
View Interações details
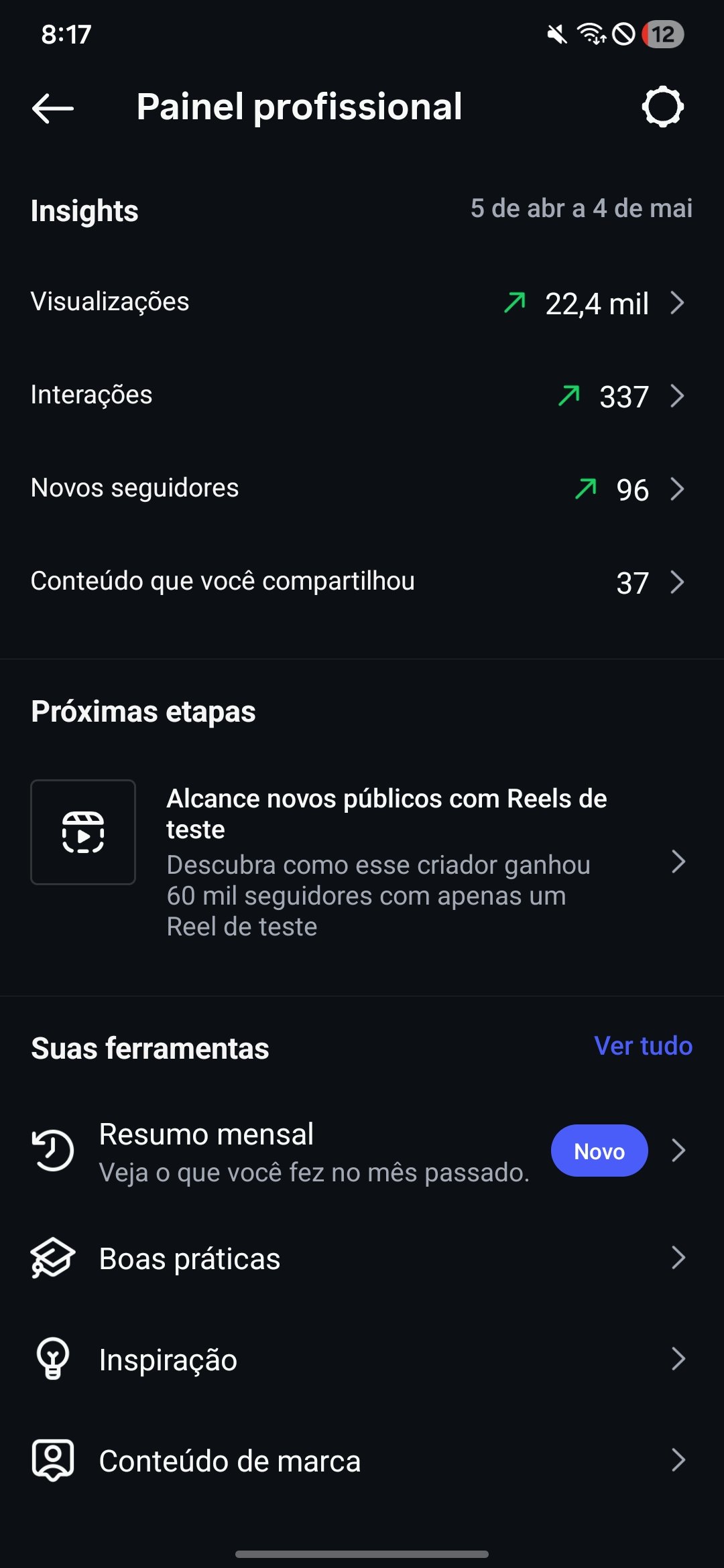click(362, 395)
